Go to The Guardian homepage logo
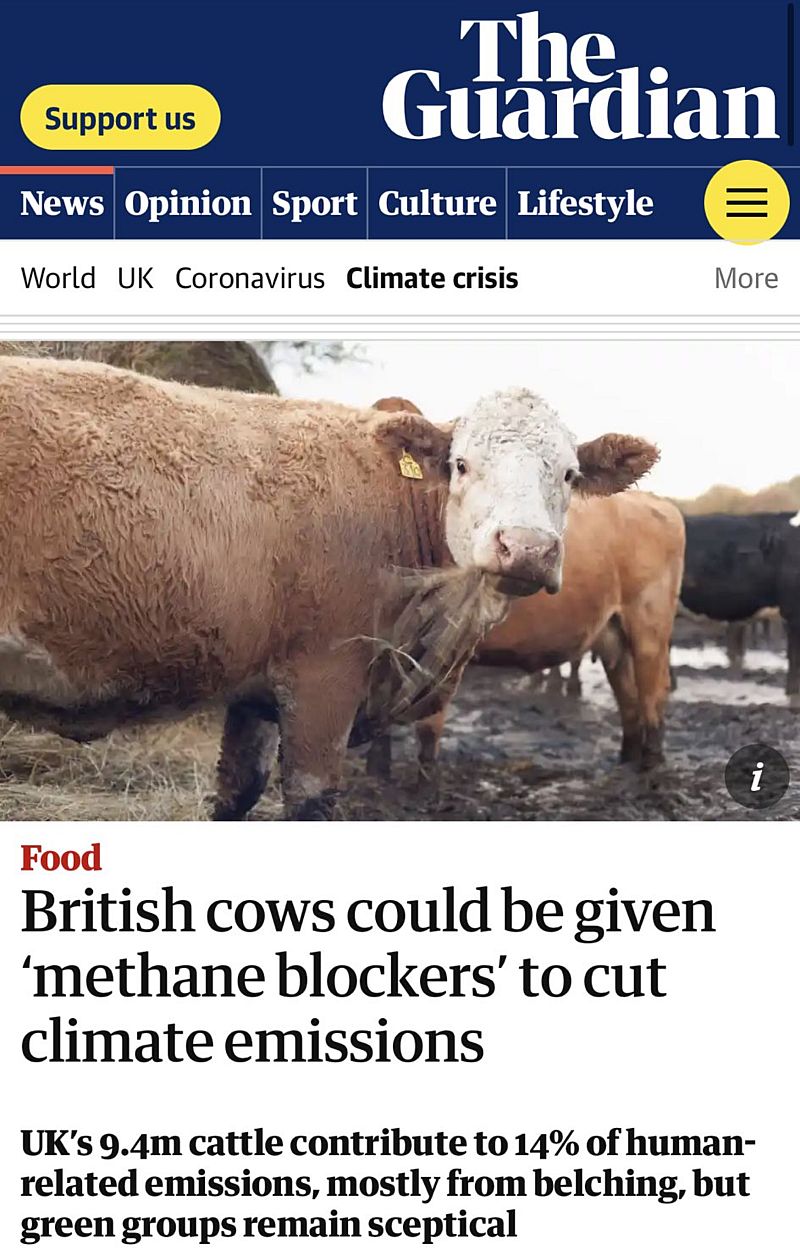The height and width of the screenshot is (1255, 800). click(x=580, y=80)
